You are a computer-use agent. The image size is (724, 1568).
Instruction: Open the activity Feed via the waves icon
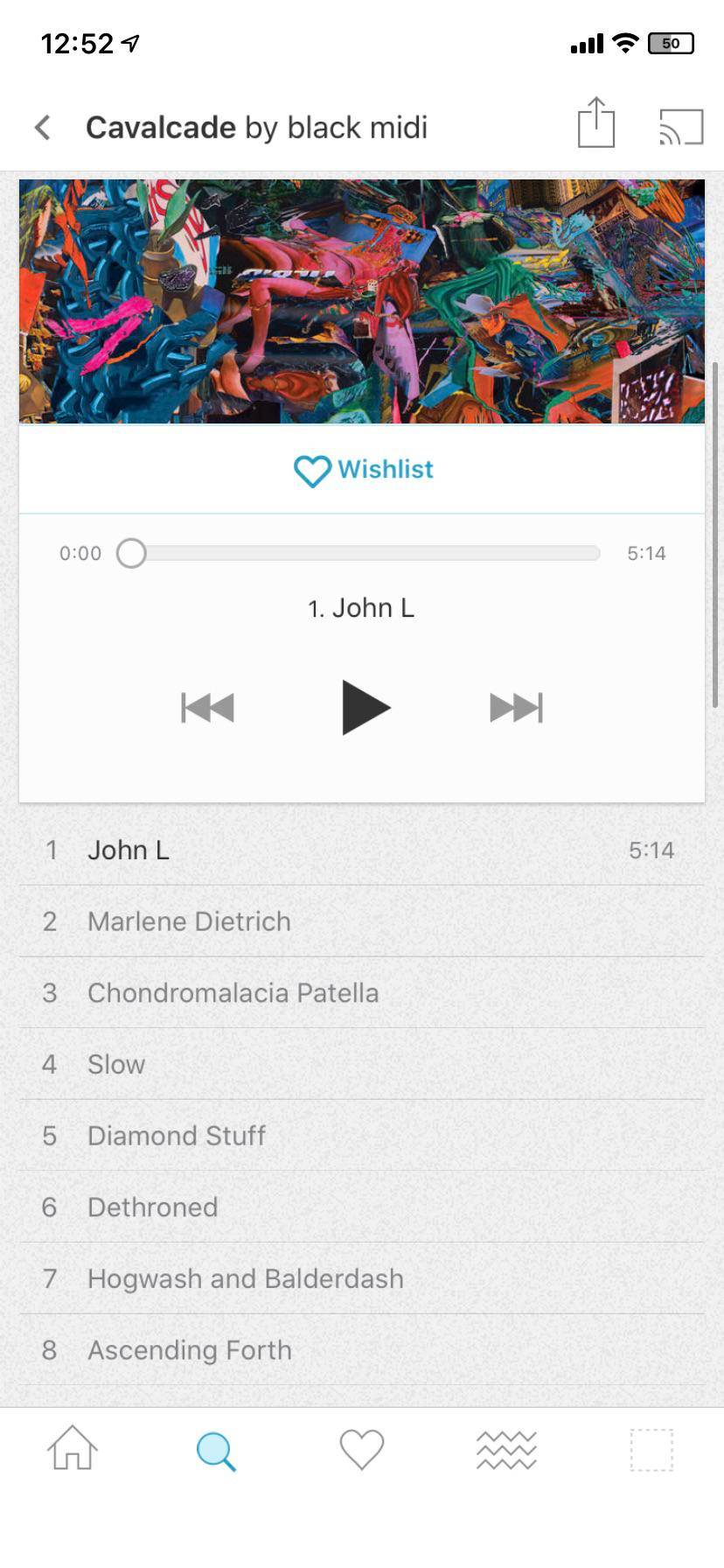(x=505, y=1448)
